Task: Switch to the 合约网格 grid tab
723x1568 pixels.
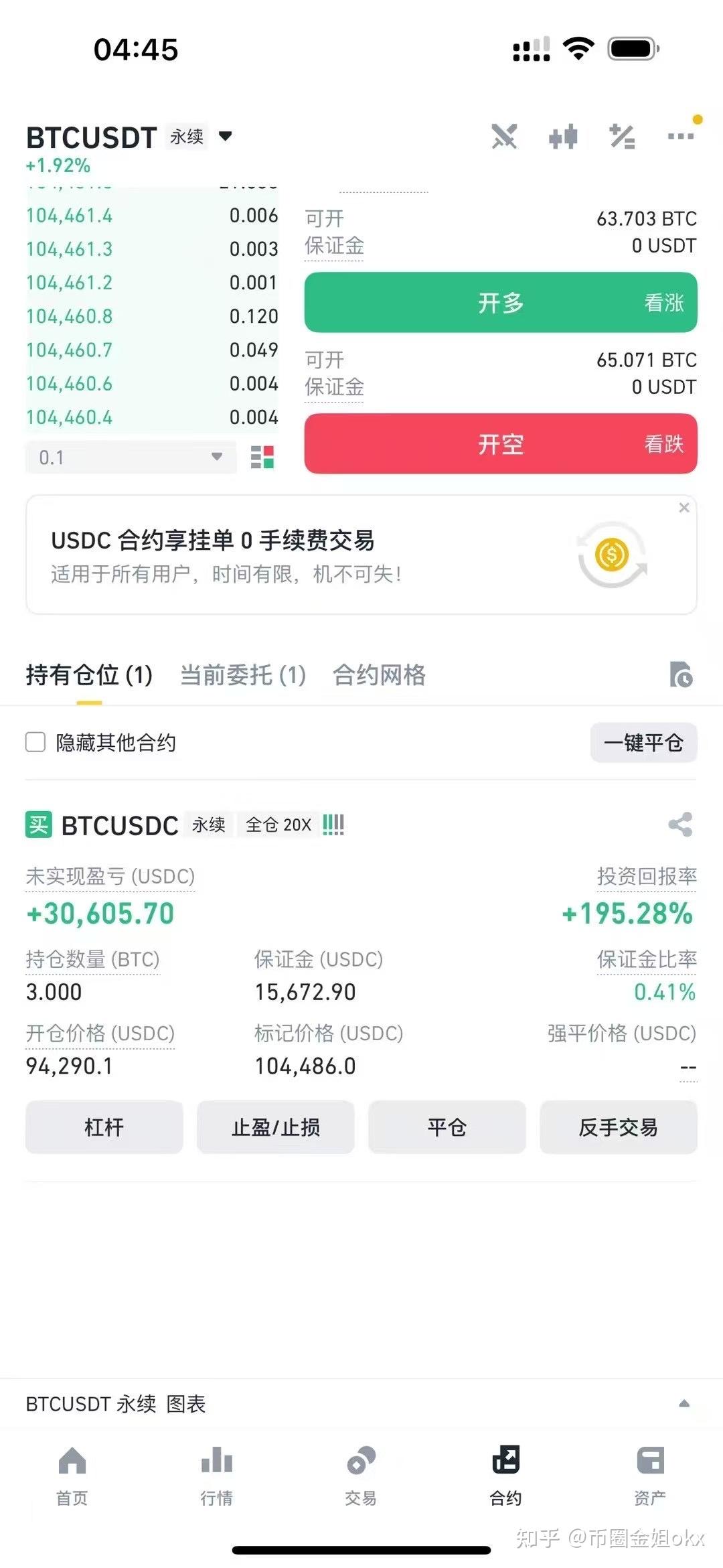Action: 379,674
